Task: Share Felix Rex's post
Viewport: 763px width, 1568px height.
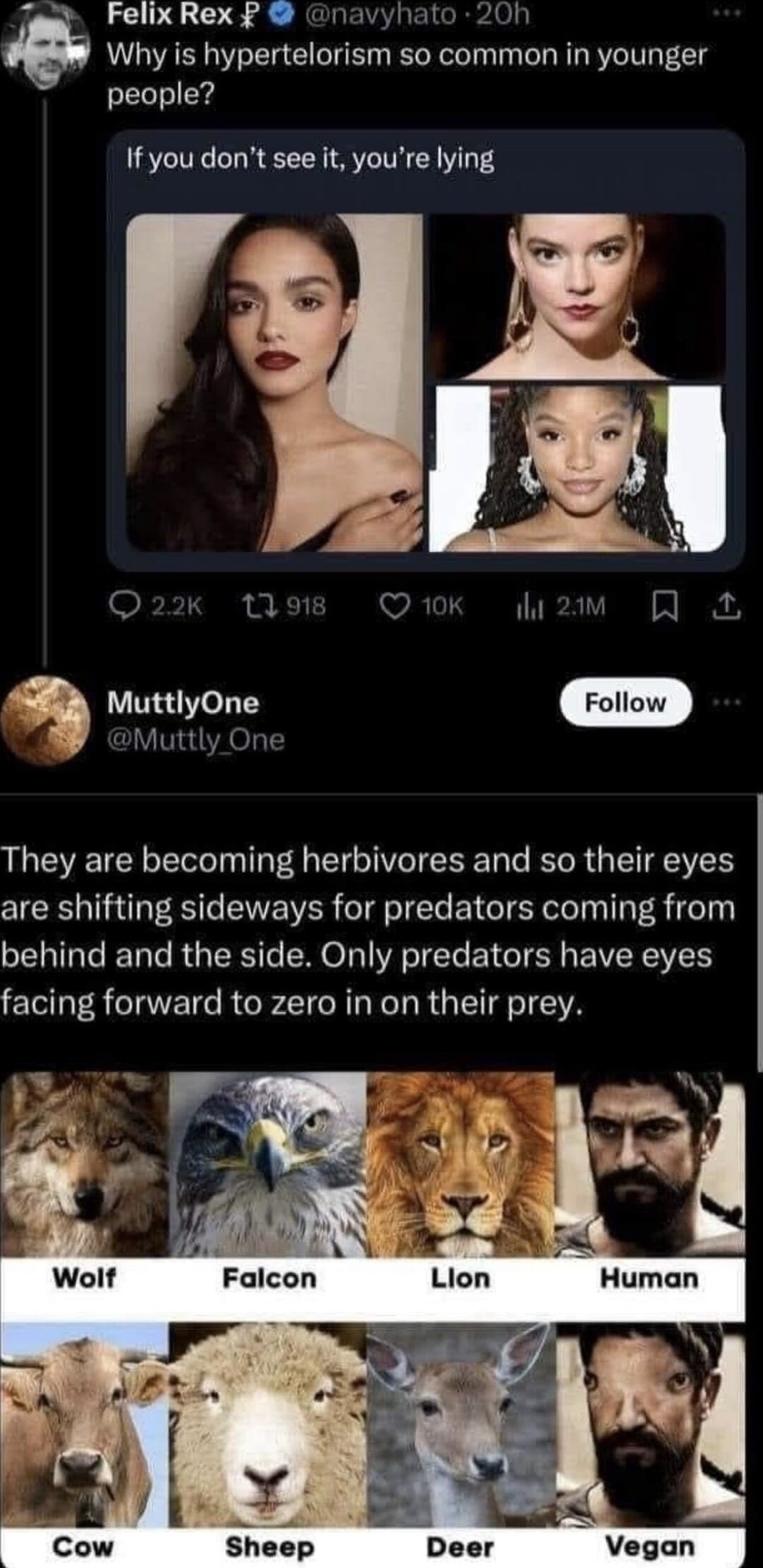Action: click(x=728, y=605)
